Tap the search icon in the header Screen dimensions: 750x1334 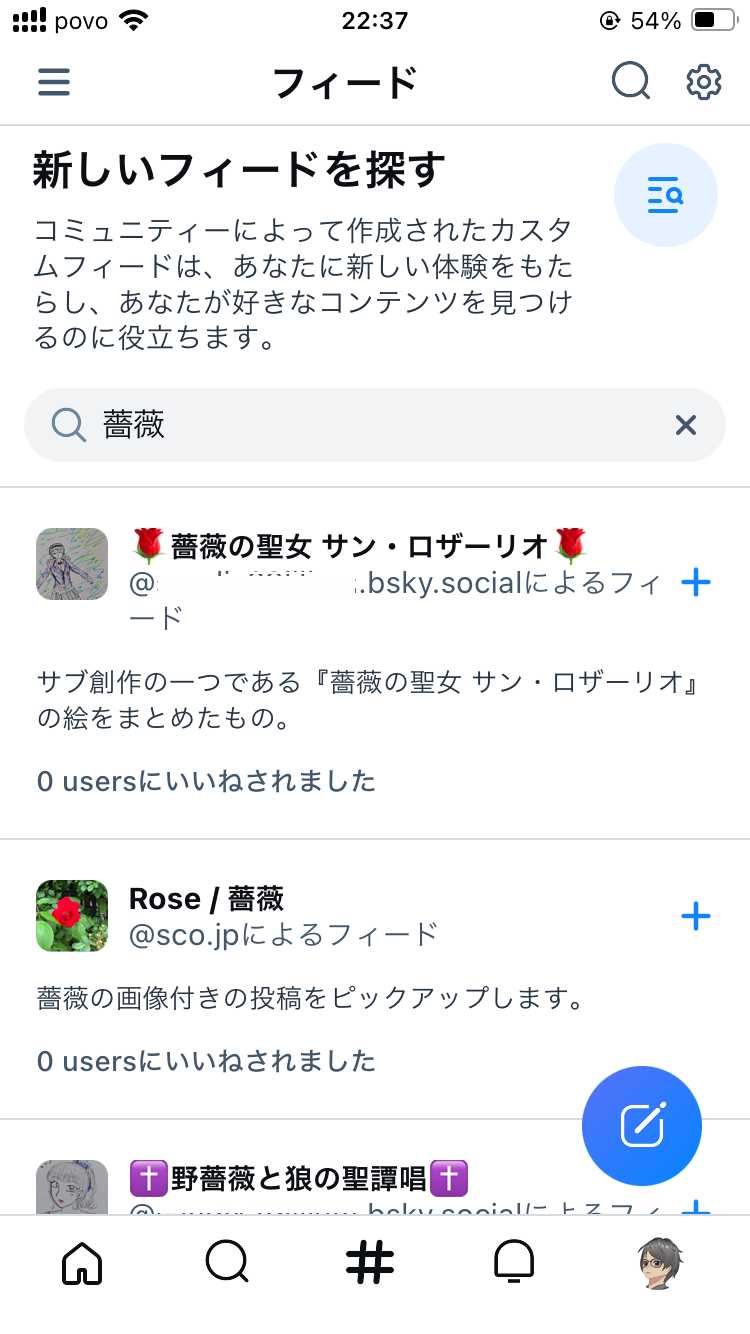tap(631, 82)
